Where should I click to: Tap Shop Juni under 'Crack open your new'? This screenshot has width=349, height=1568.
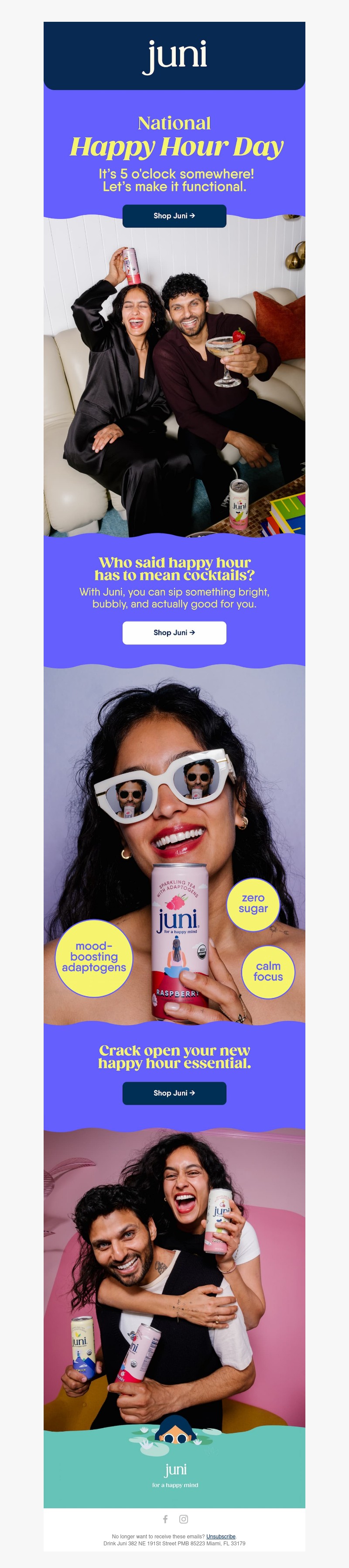[174, 1093]
